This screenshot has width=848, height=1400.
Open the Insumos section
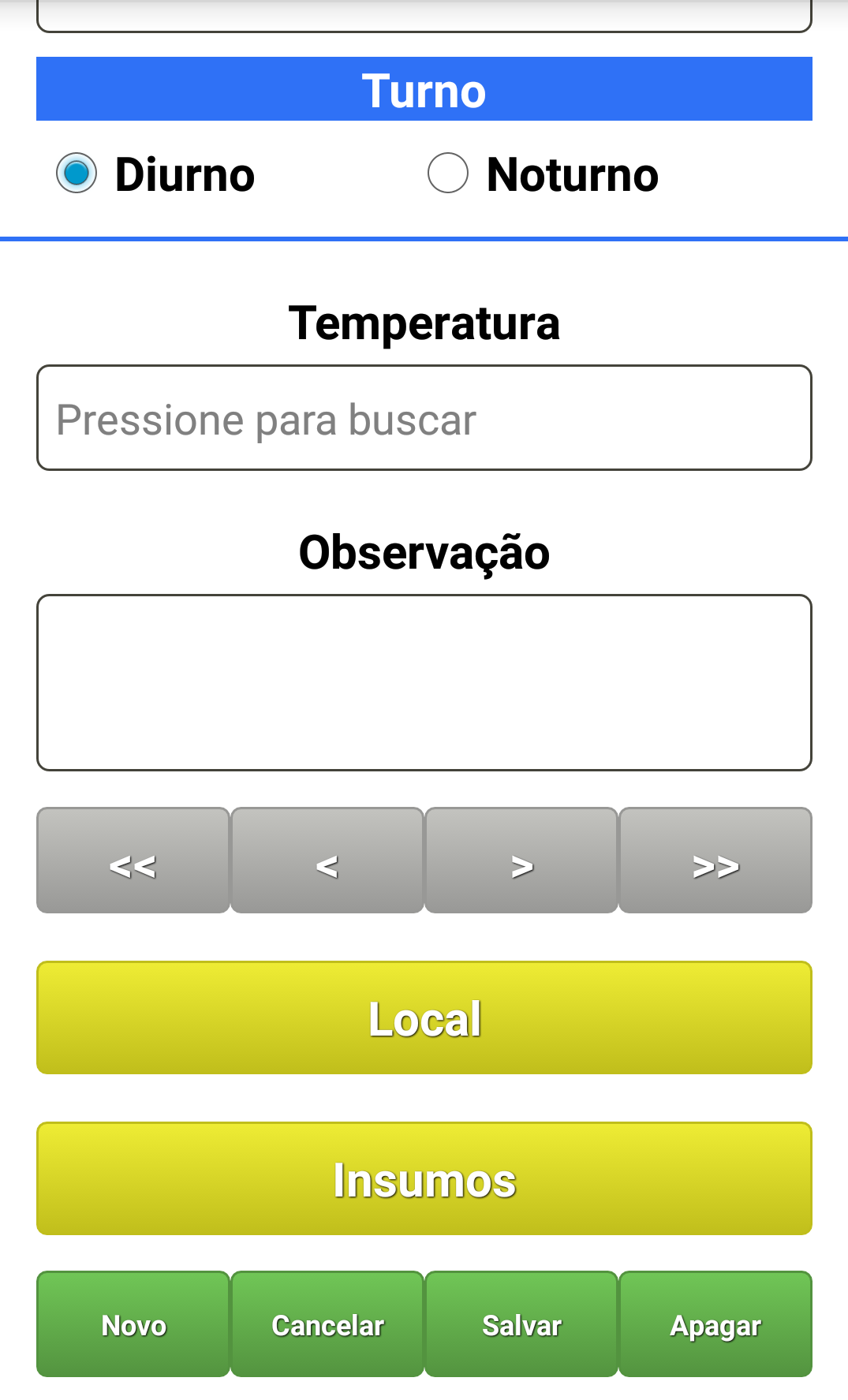point(424,1178)
